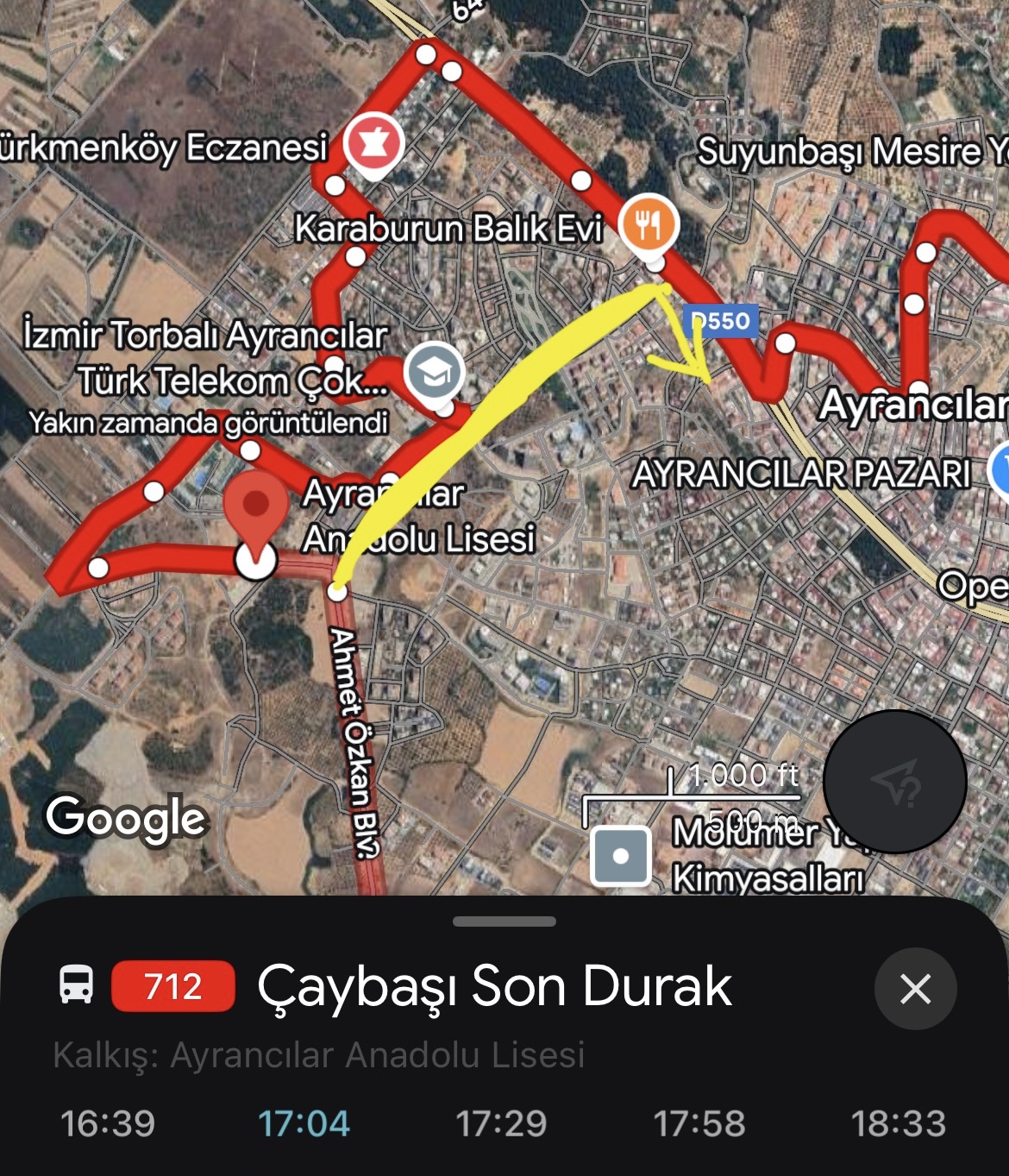Select the 17:04 departure time
This screenshot has height=1176, width=1009.
point(304,1123)
